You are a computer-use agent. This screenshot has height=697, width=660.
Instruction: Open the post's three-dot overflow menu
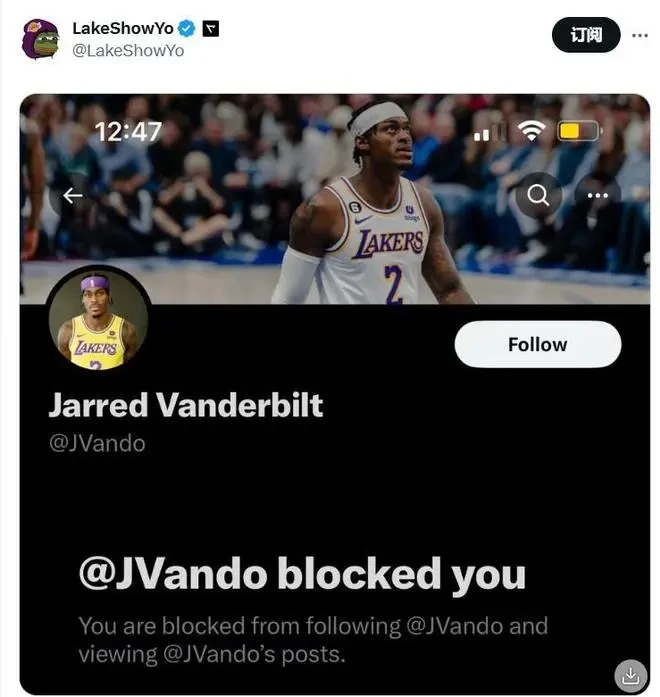[639, 35]
